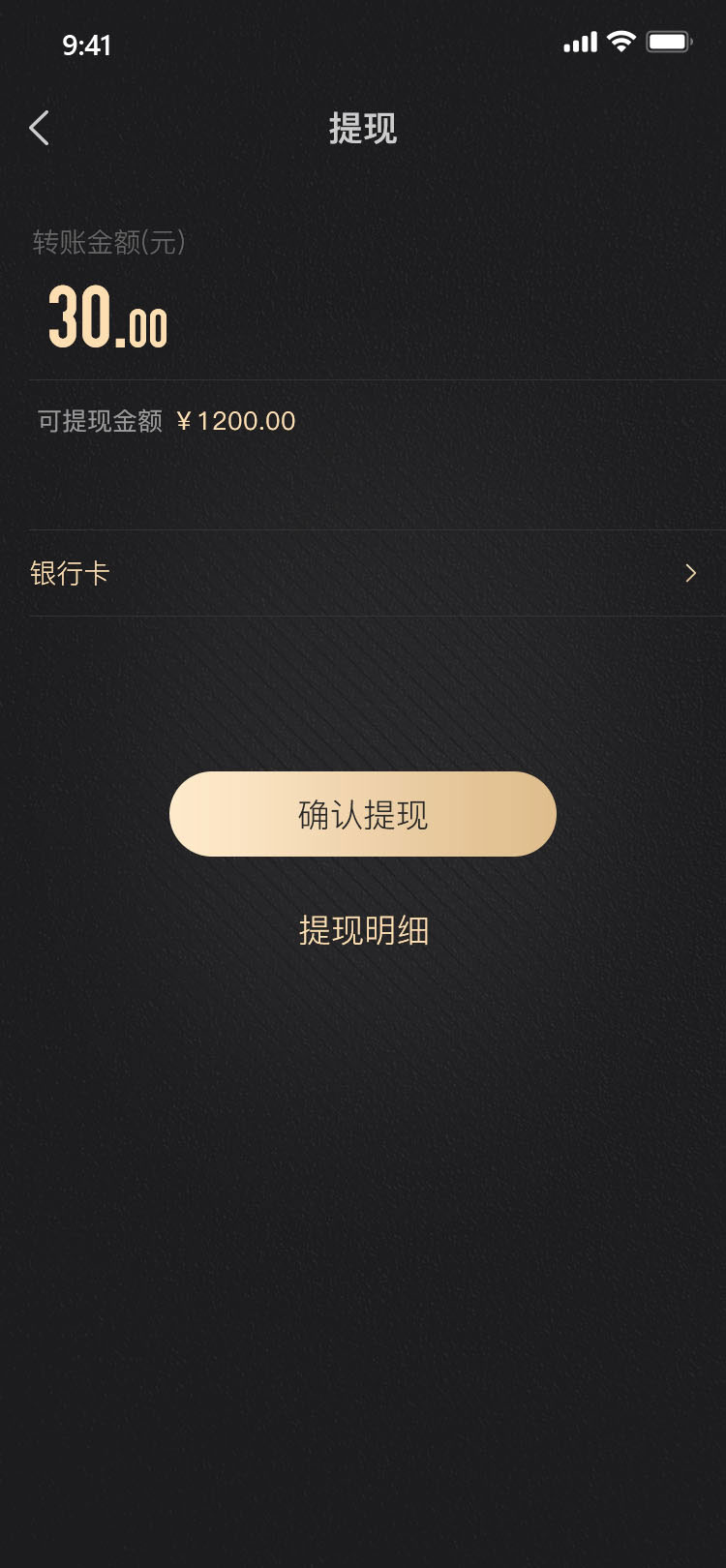This screenshot has height=1568, width=726.
Task: Edit the 30.00 transfer amount field
Action: click(108, 317)
